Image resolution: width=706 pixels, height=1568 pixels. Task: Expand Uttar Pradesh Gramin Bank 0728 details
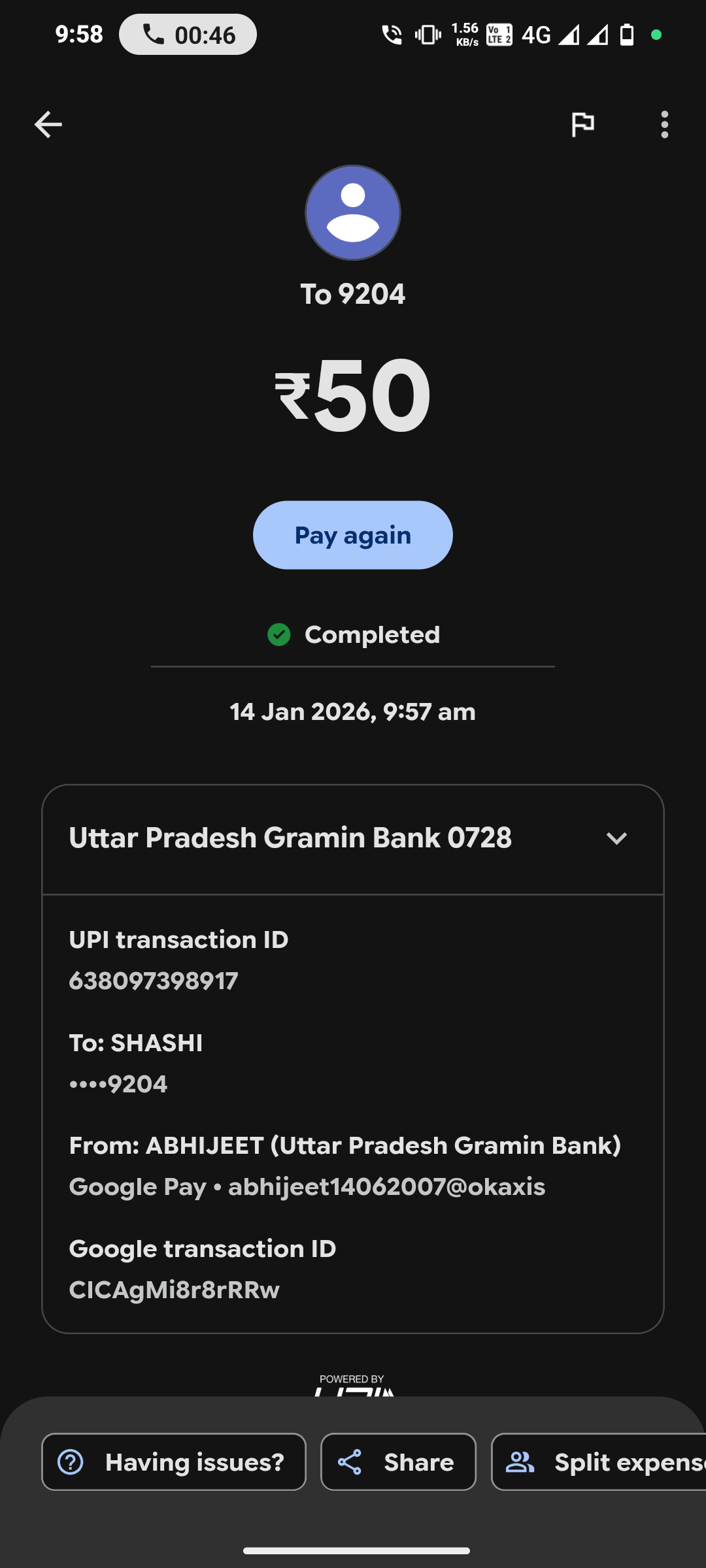(616, 838)
